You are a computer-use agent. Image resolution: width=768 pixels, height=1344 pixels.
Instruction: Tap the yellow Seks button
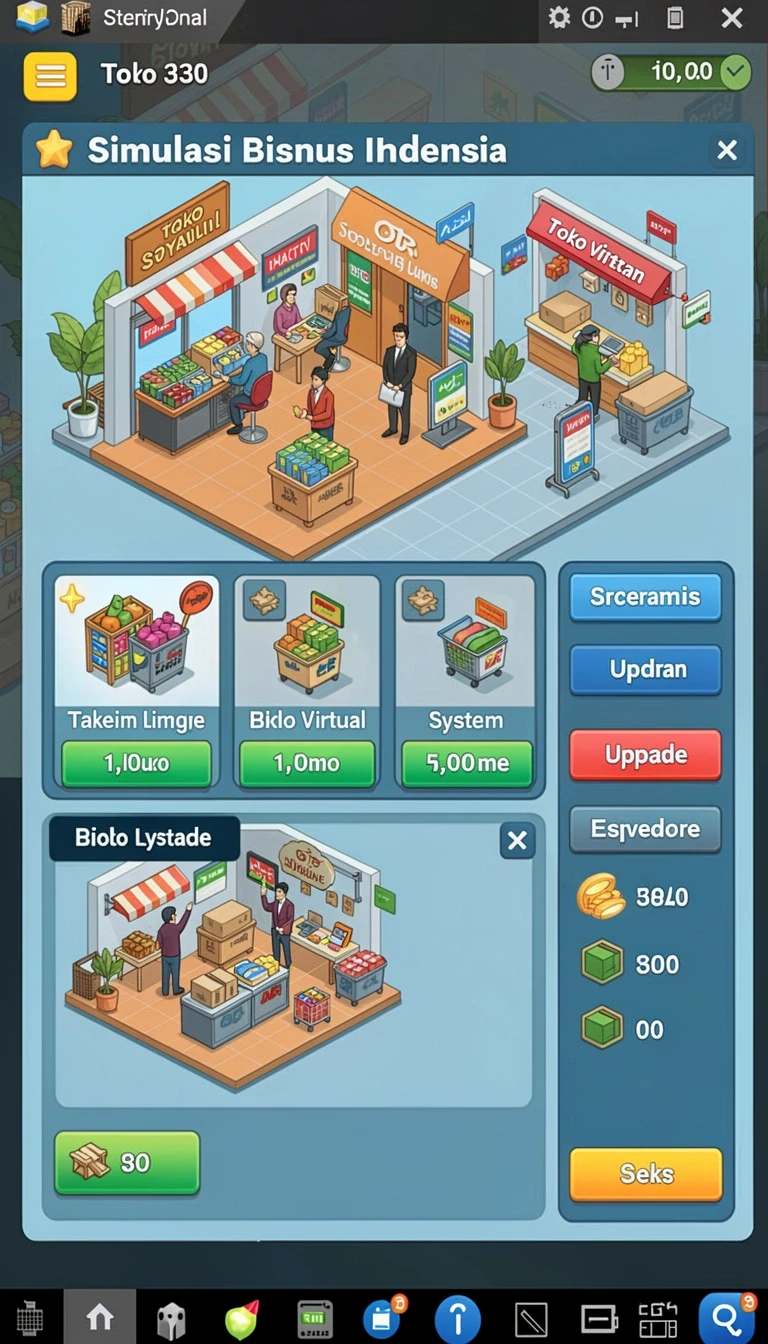coord(646,1174)
